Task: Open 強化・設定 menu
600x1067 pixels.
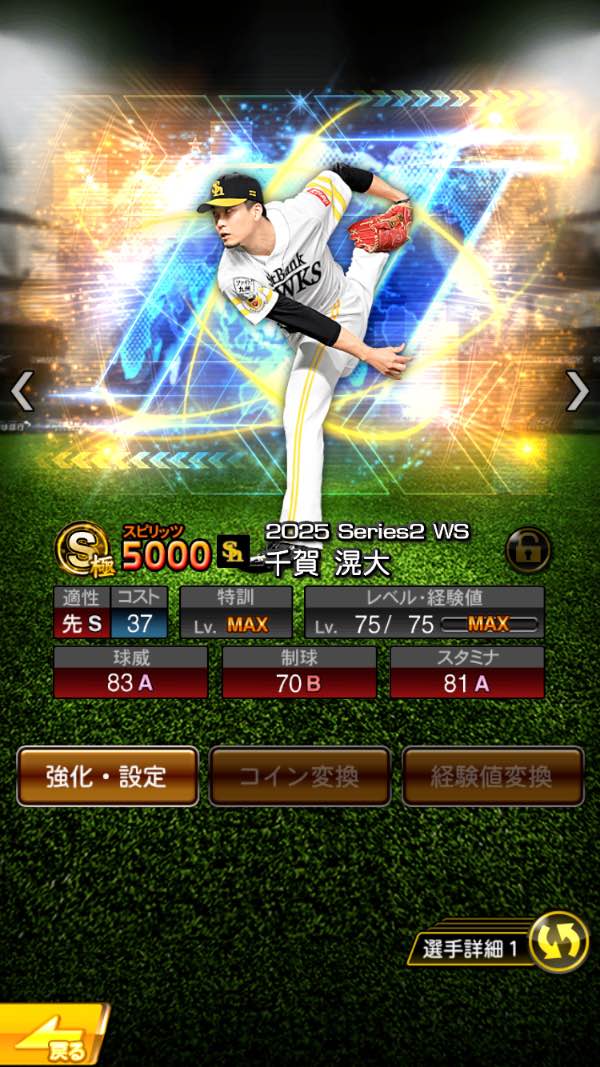Action: click(107, 776)
